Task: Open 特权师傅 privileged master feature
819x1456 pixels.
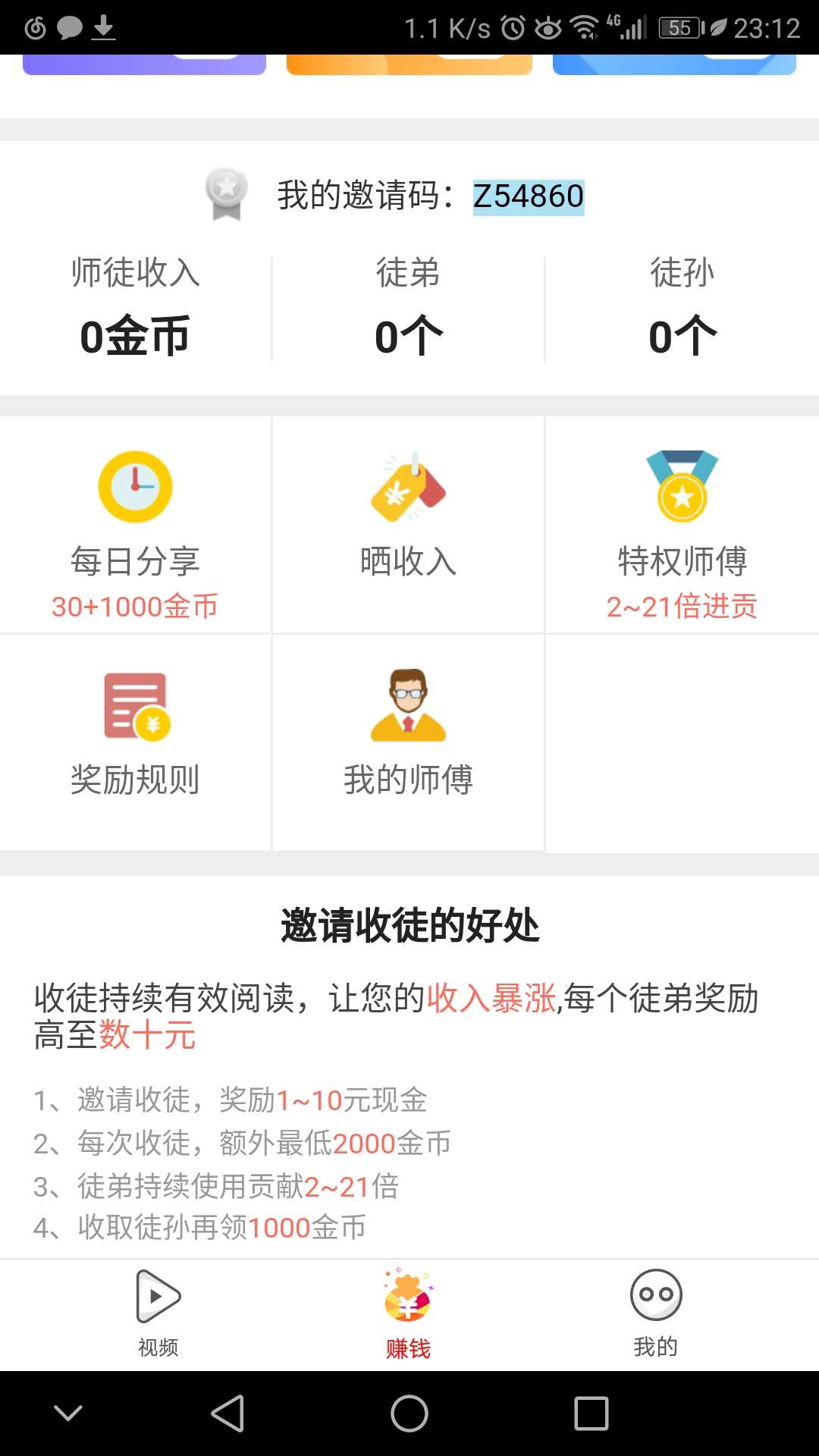Action: (x=681, y=523)
